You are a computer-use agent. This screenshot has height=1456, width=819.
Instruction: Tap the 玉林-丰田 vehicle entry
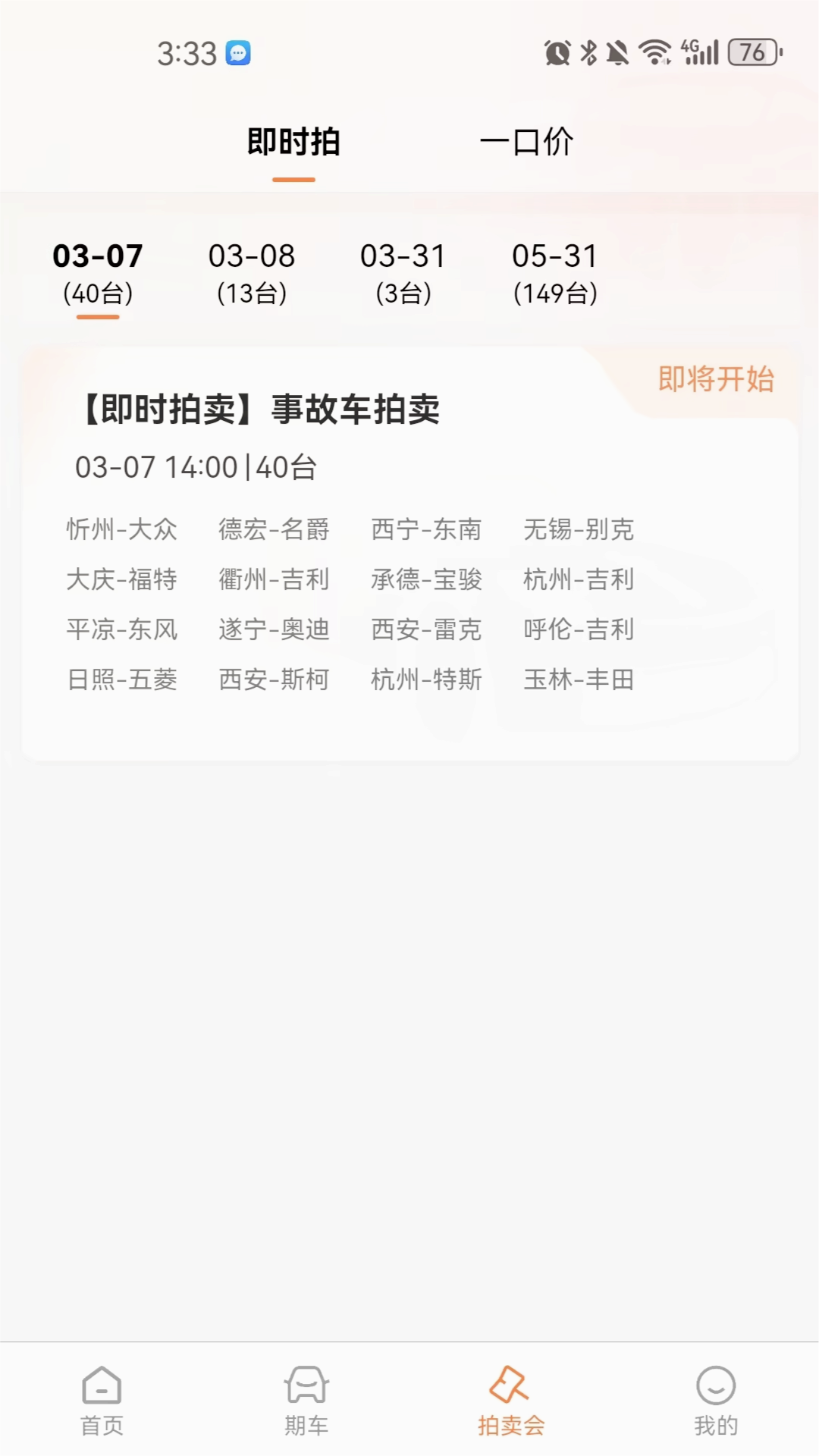[x=580, y=680]
